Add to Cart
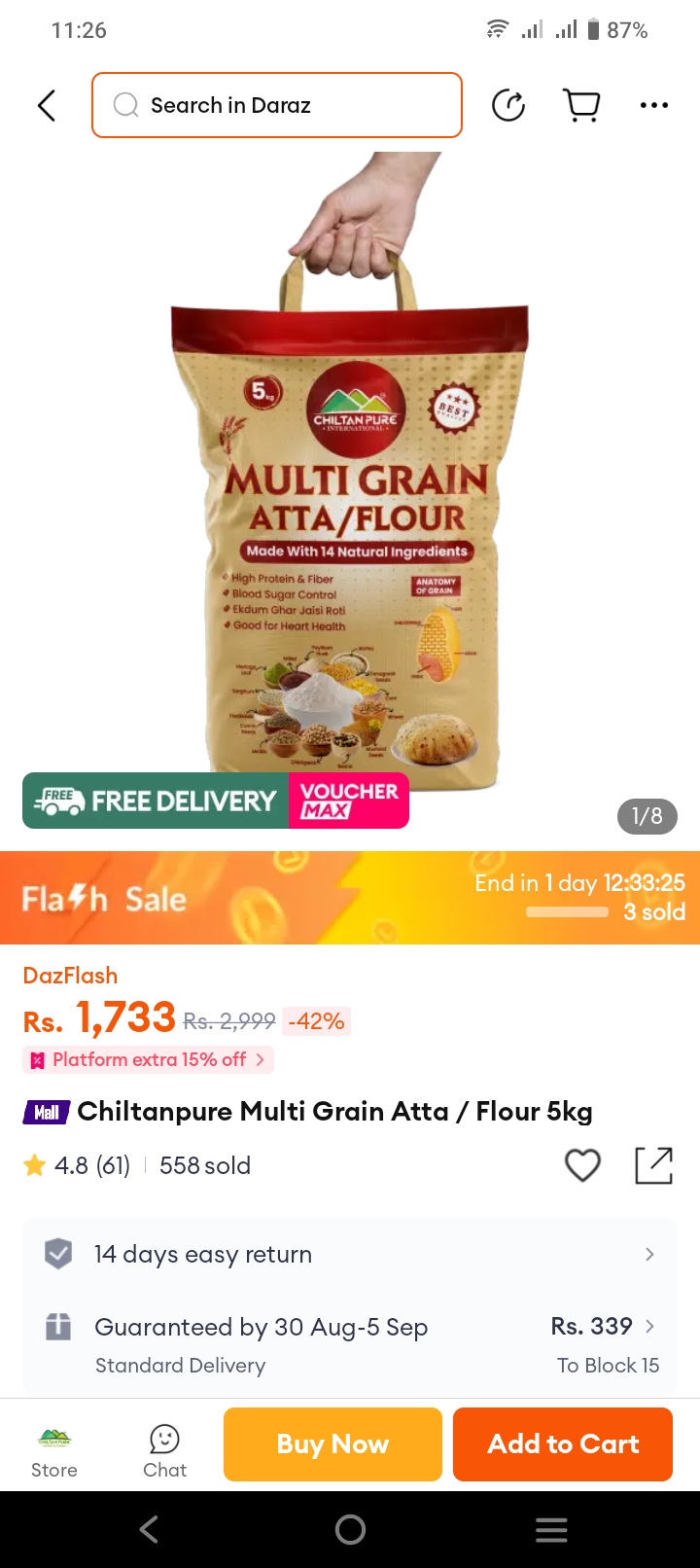 coord(563,1443)
